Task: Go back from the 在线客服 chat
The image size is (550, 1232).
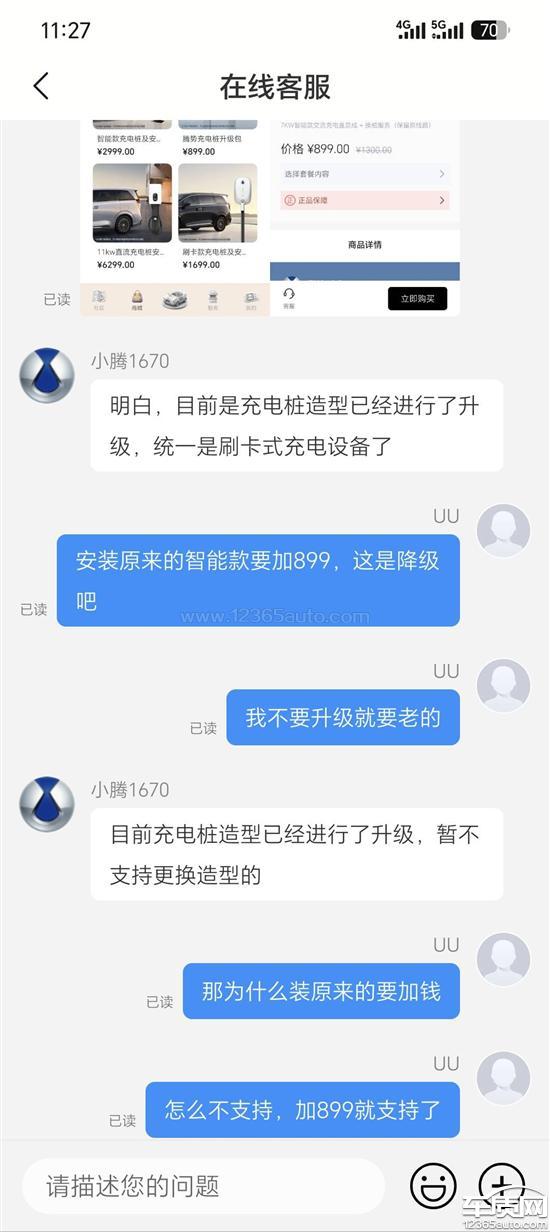Action: (41, 86)
